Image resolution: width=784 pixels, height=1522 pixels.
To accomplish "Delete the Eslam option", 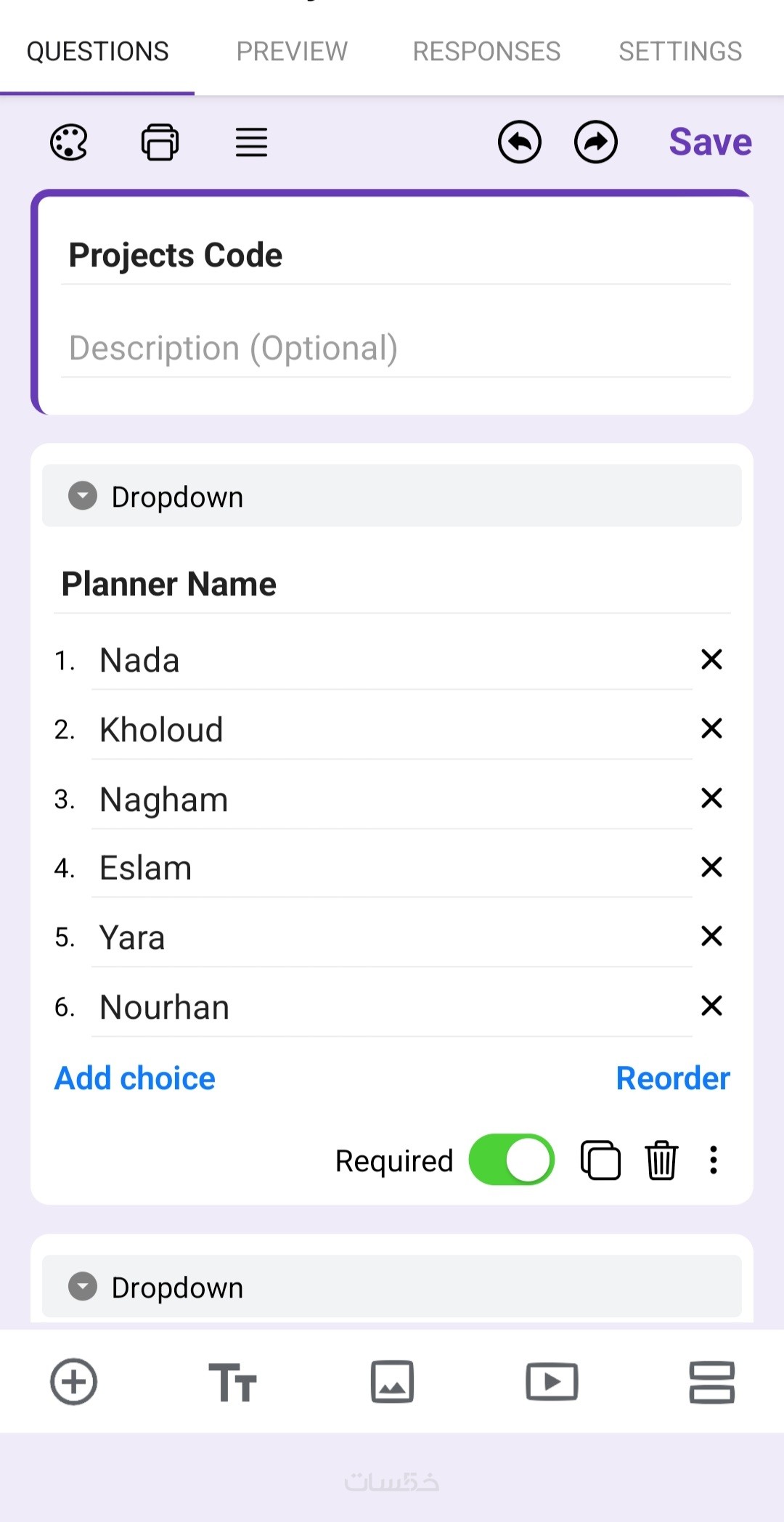I will [x=711, y=867].
